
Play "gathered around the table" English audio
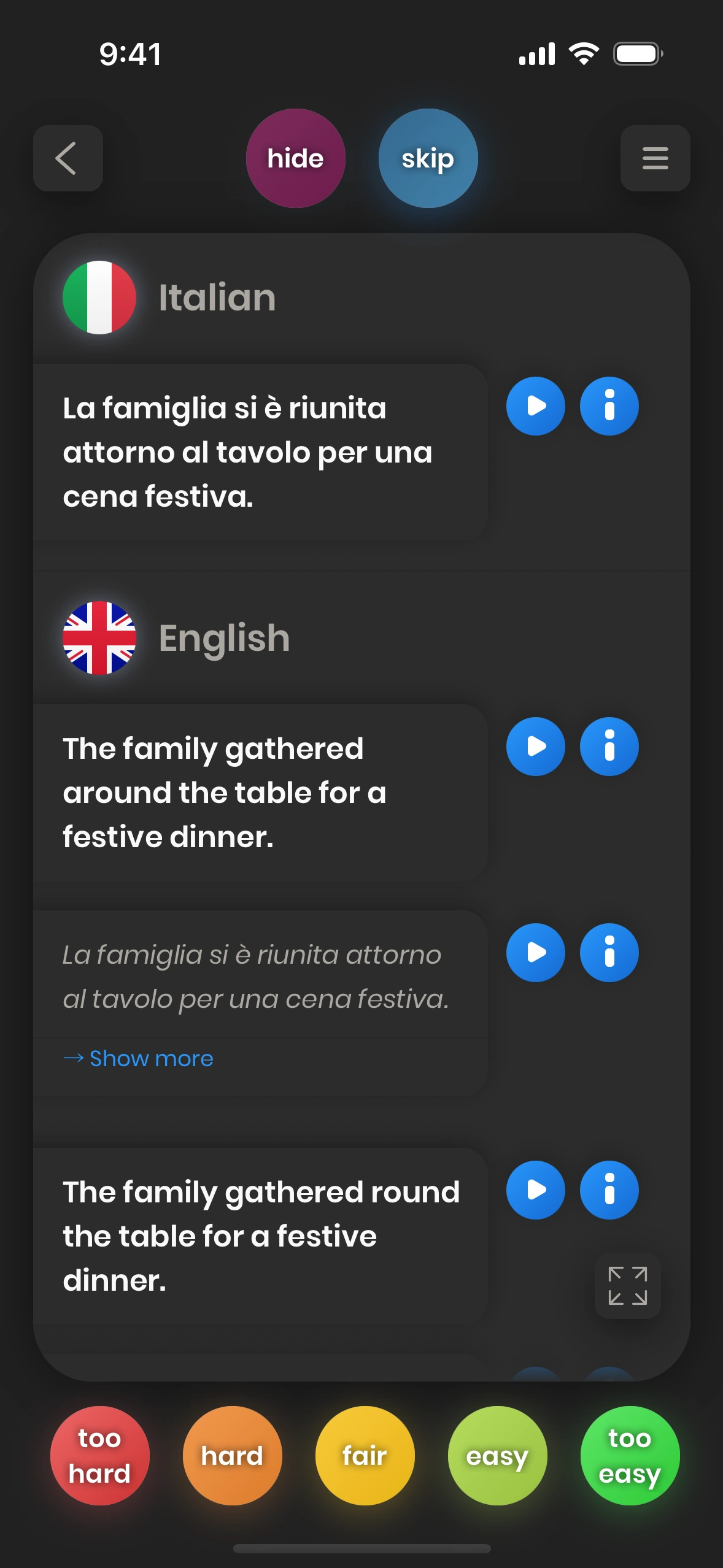(535, 747)
